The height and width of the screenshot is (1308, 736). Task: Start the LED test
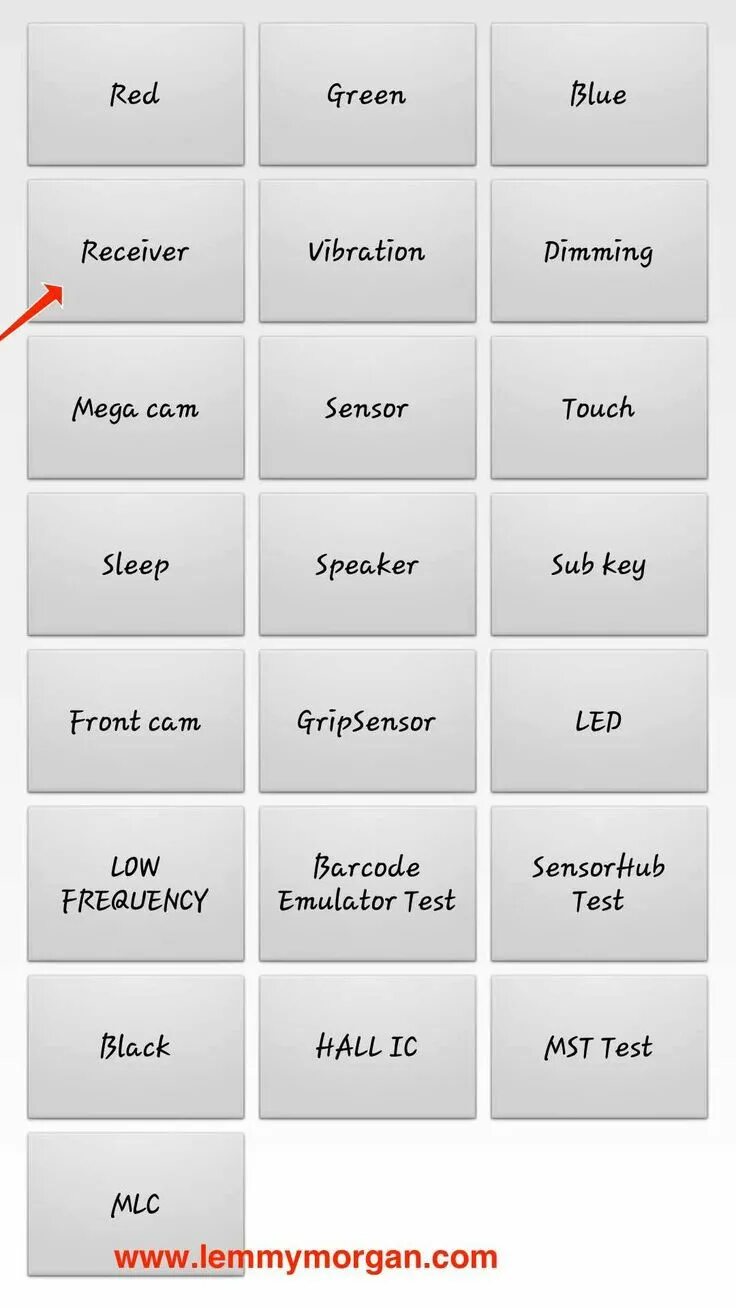pos(598,721)
